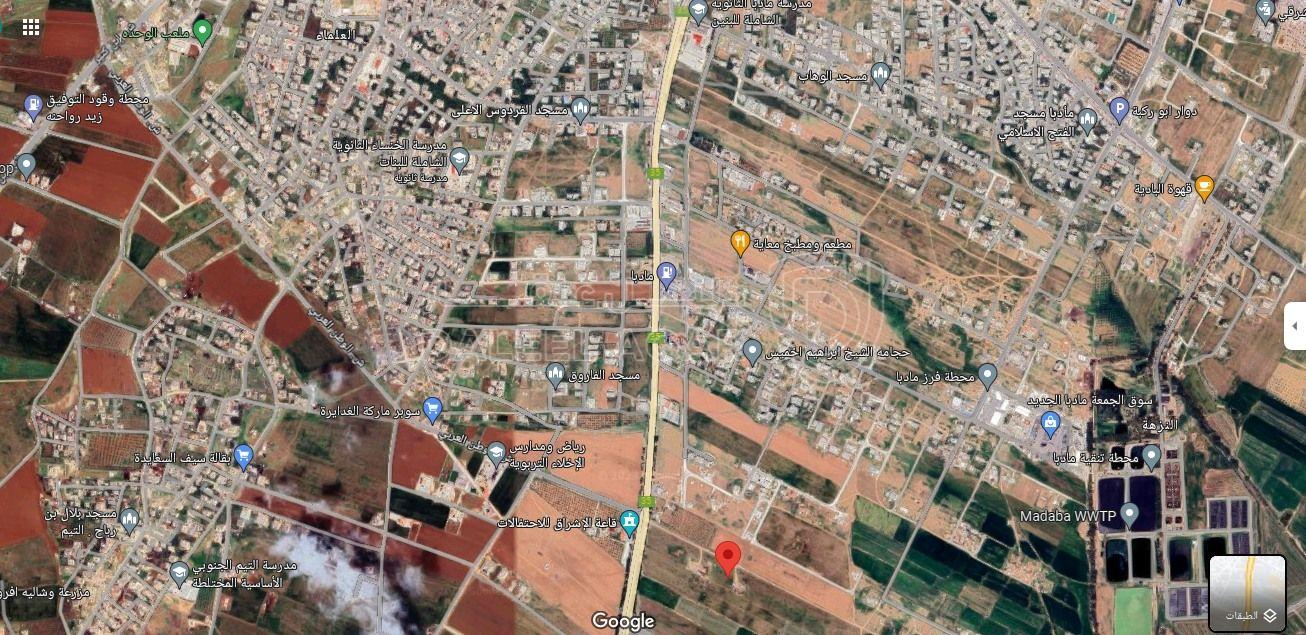Select بقالة سيف السعايدة grocery marker
The height and width of the screenshot is (635, 1306).
243,457
